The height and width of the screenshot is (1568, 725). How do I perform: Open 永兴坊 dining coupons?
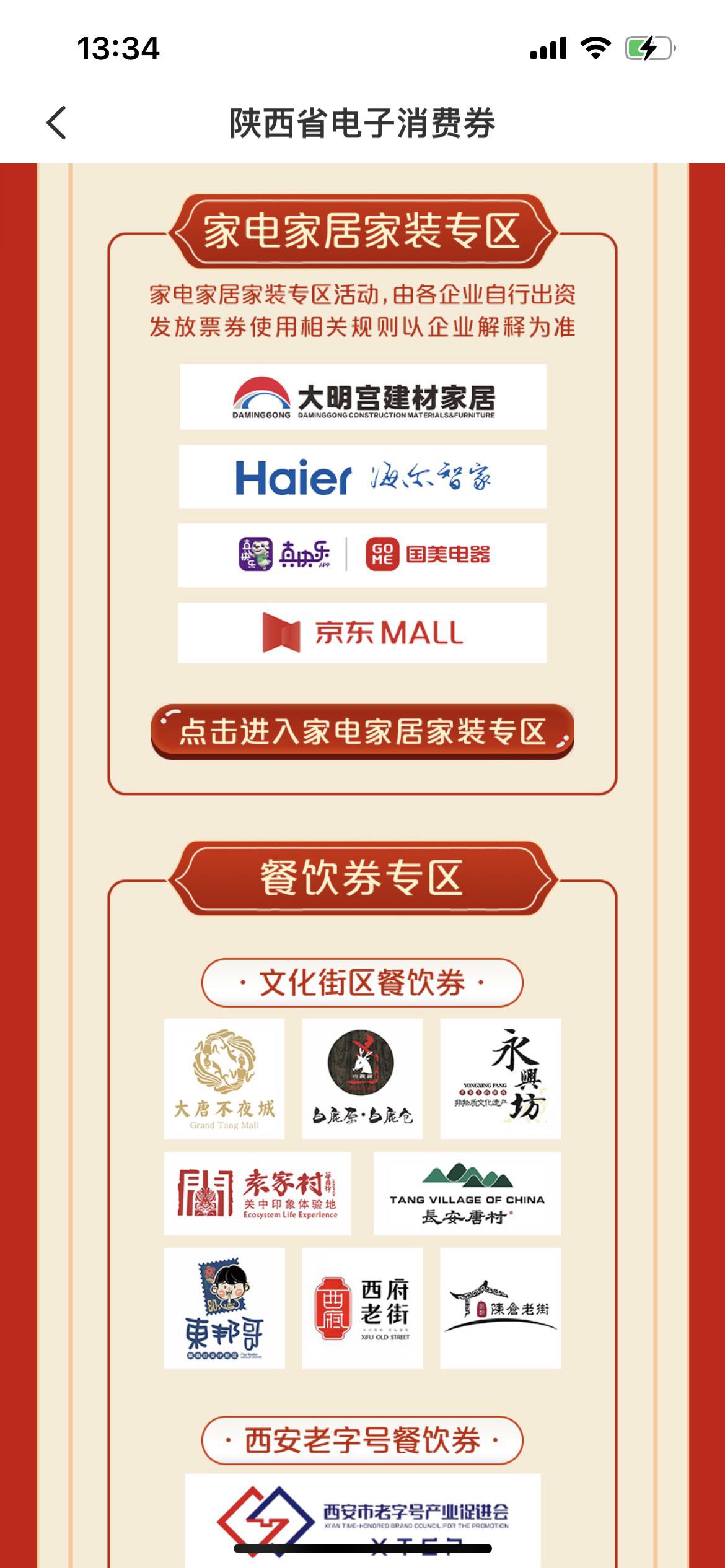[500, 1079]
